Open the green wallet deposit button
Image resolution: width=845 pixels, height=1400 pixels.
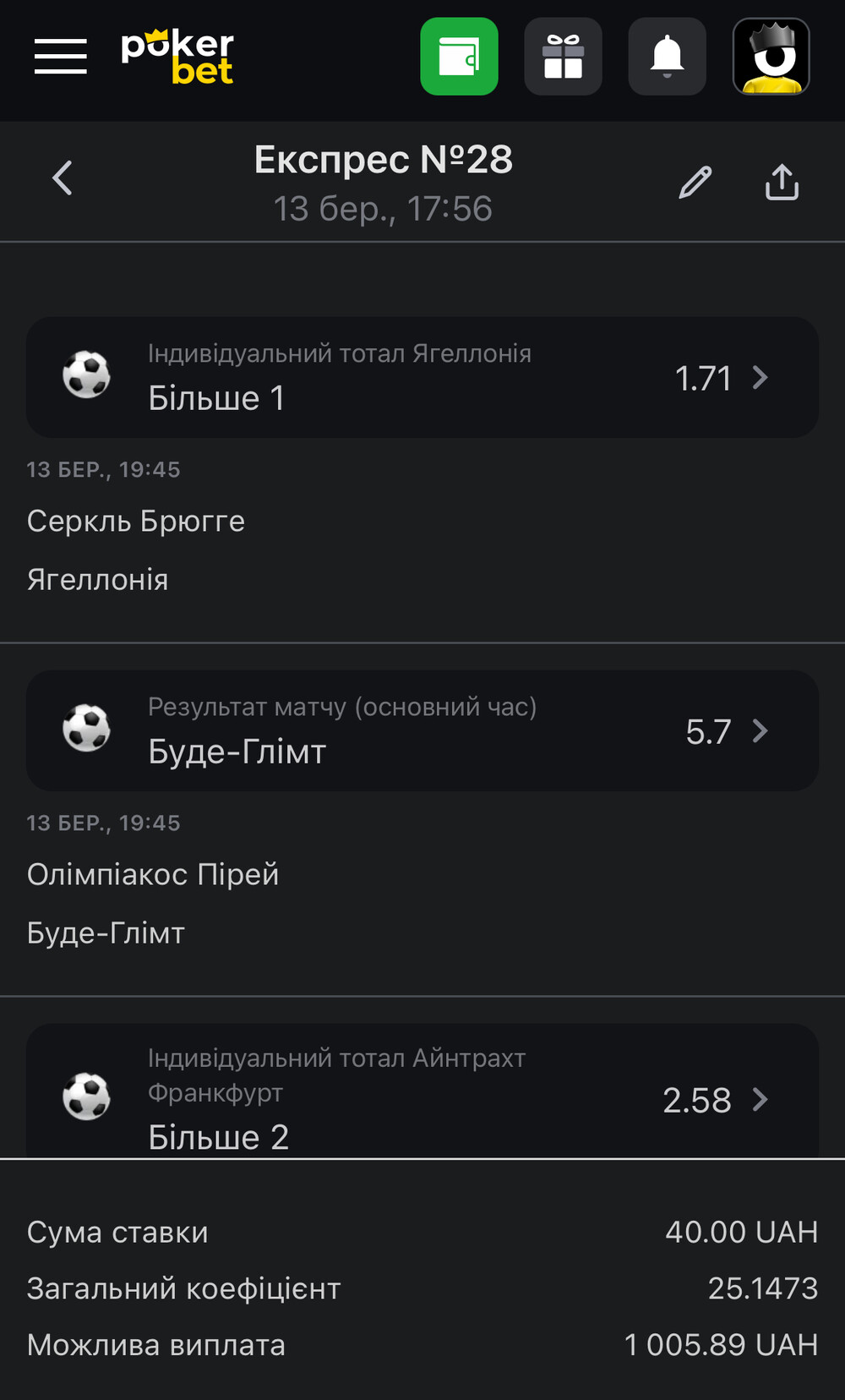(459, 57)
